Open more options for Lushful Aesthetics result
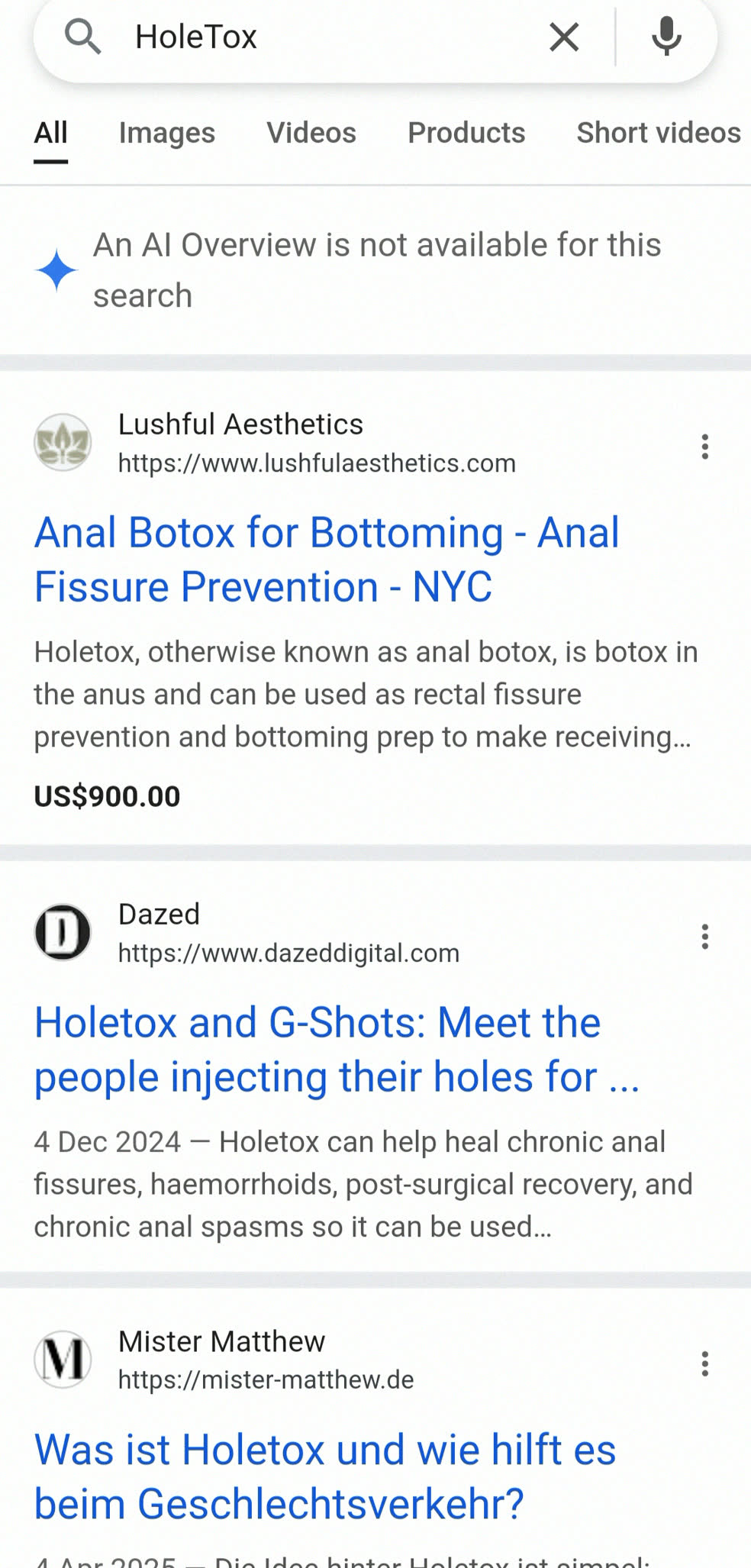 pos(705,447)
